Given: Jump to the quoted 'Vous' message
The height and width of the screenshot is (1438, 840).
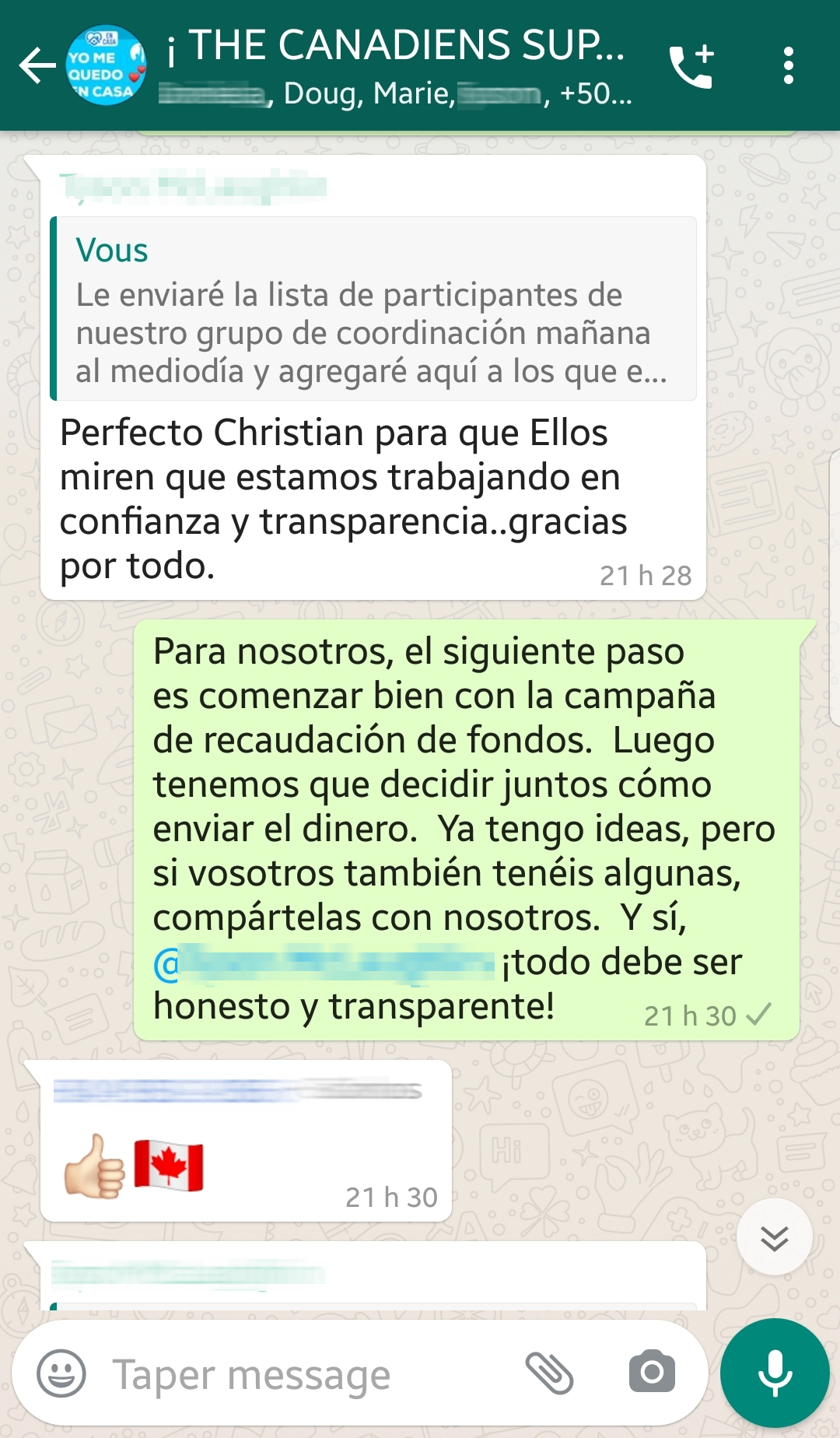Looking at the screenshot, I should pos(373,309).
